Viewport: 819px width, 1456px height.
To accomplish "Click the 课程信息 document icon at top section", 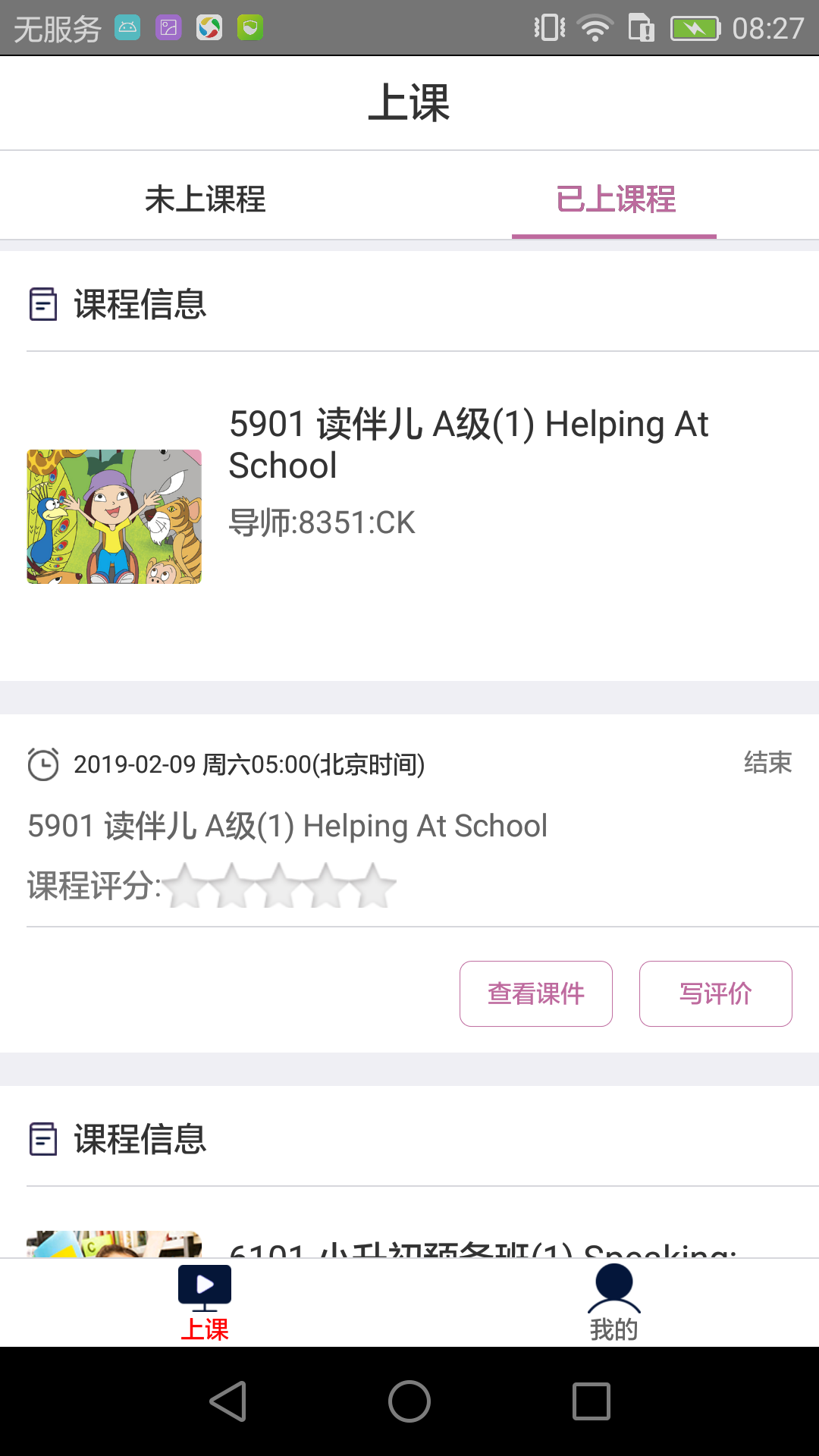I will tap(43, 305).
